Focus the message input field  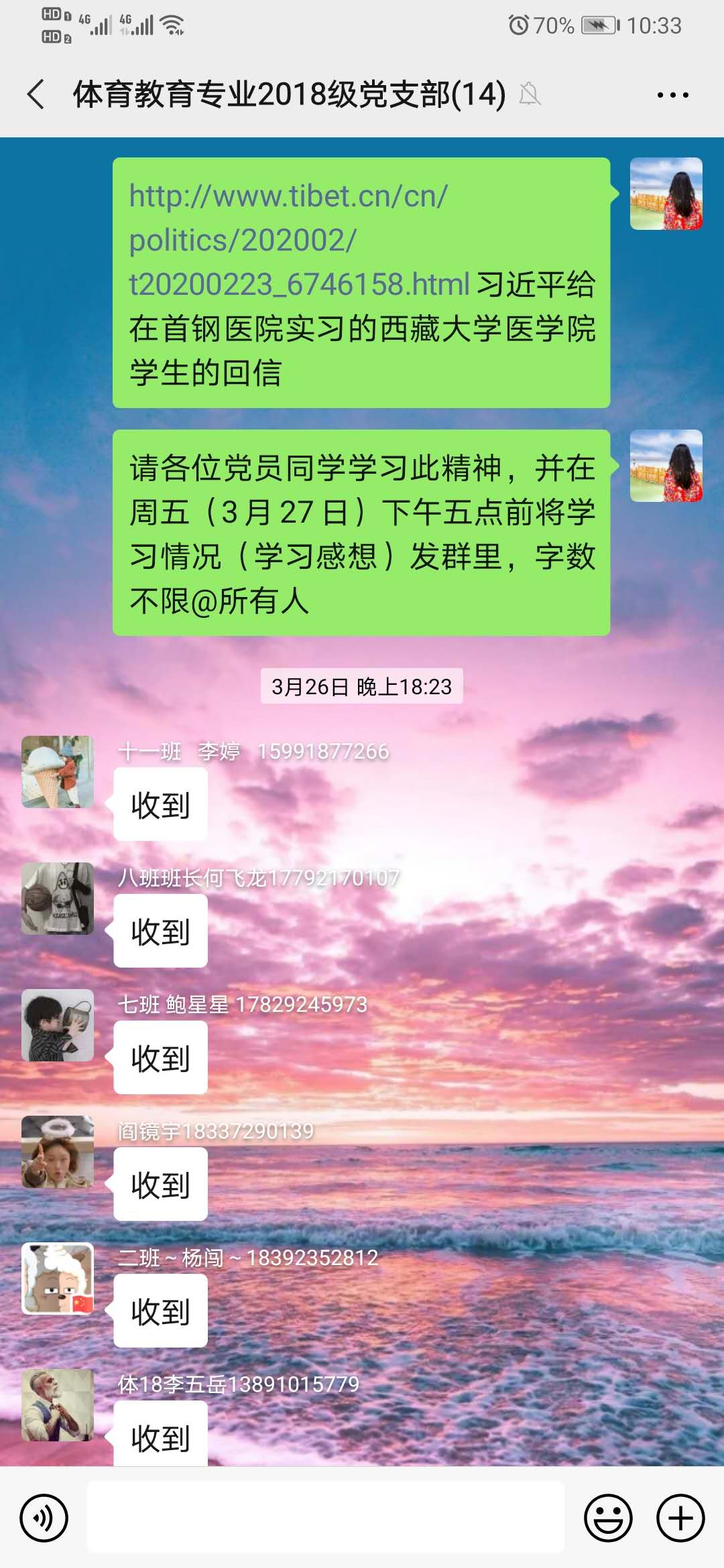(326, 1518)
